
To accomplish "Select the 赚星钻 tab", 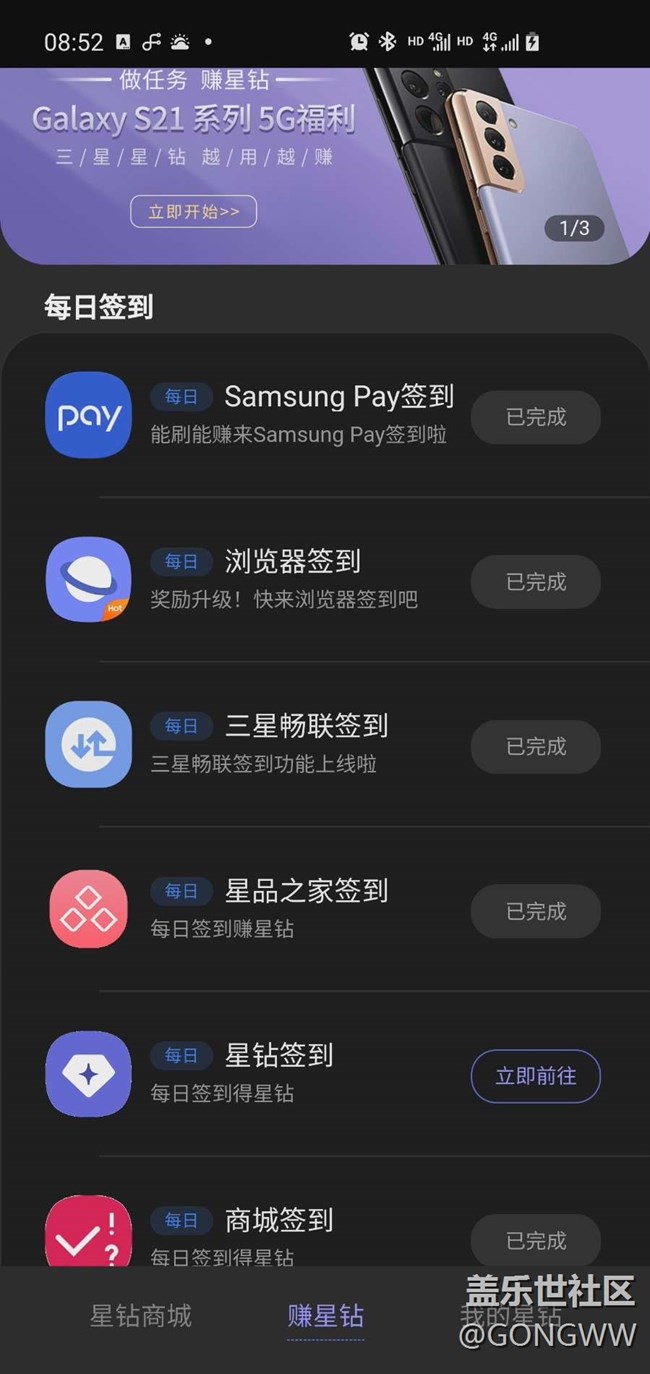I will pyautogui.click(x=325, y=1316).
